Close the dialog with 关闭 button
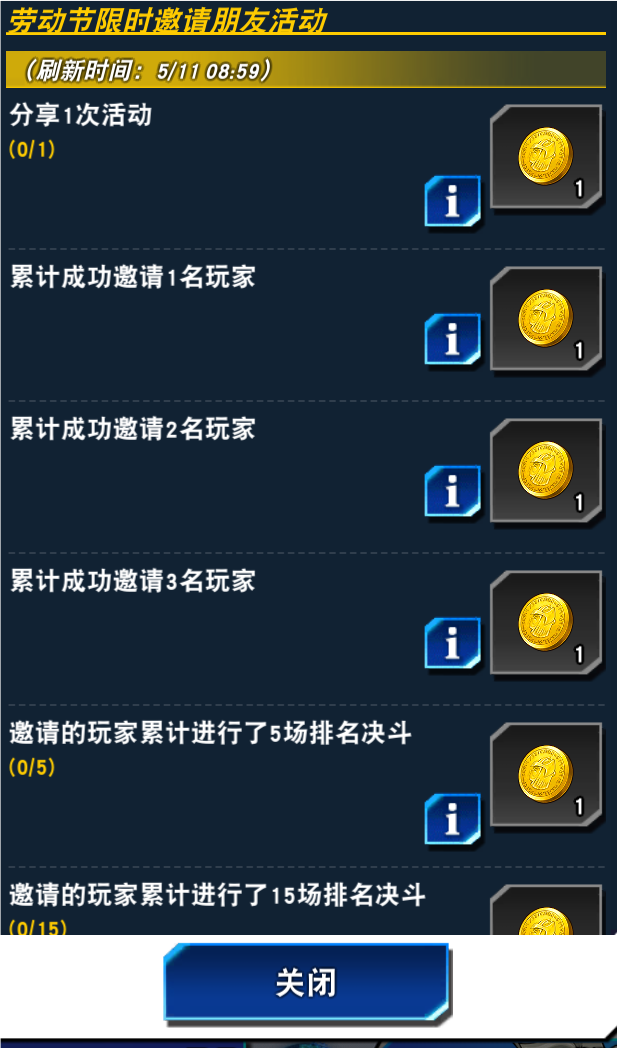 click(307, 982)
